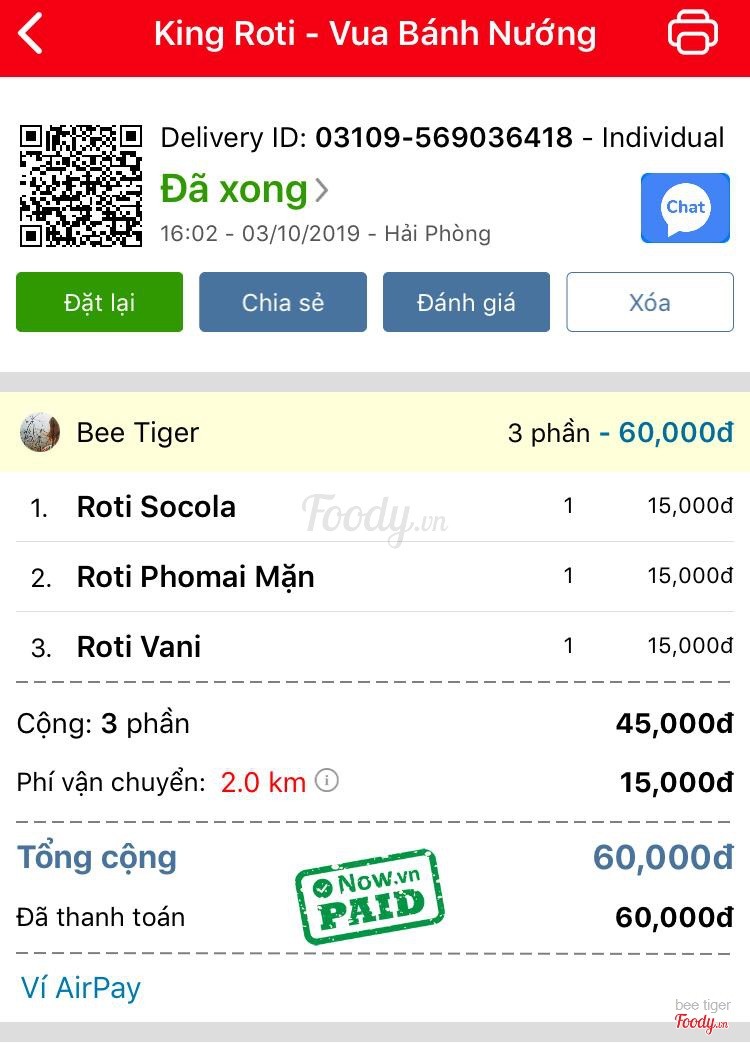Screen dimensions: 750x1043
Task: Delete the order with Xóa
Action: [x=650, y=302]
